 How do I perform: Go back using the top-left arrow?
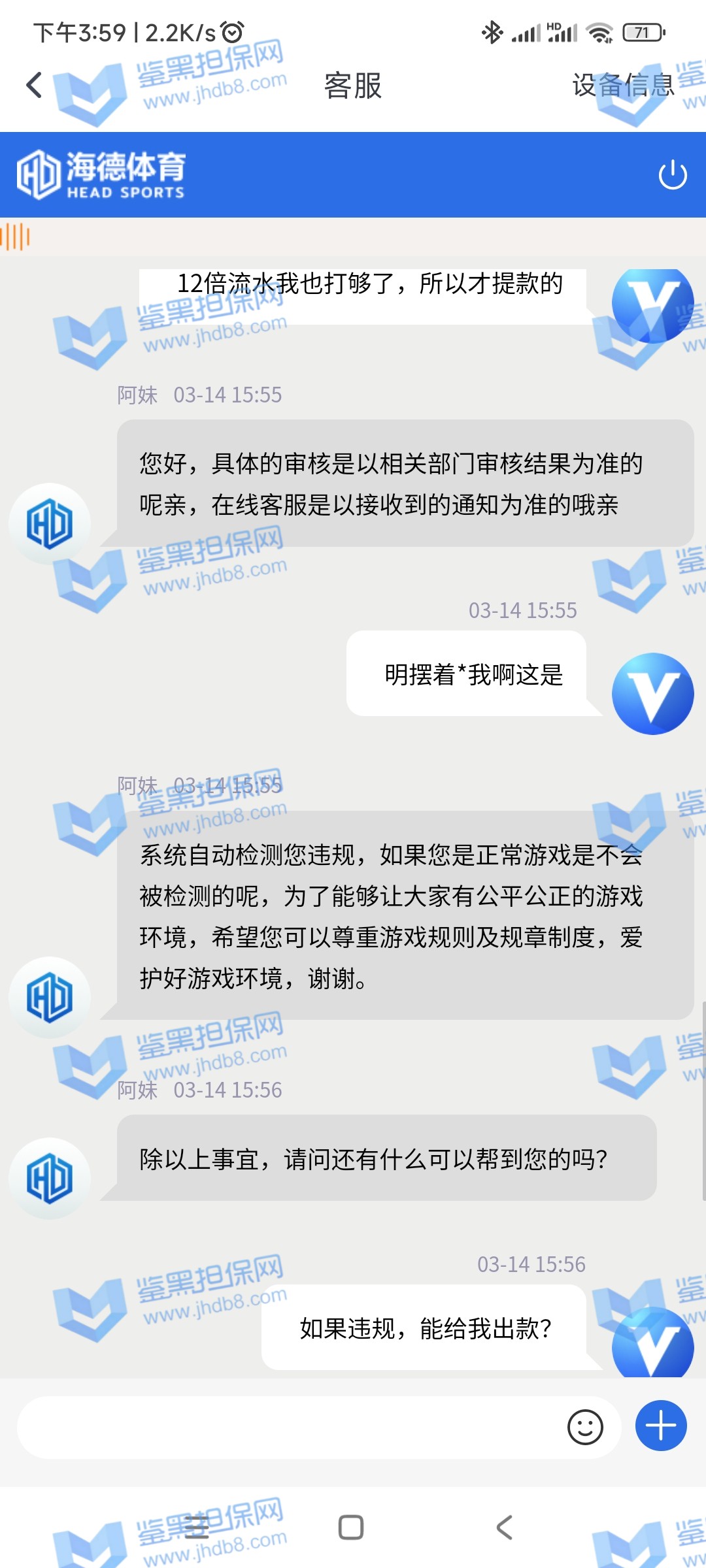pyautogui.click(x=34, y=85)
